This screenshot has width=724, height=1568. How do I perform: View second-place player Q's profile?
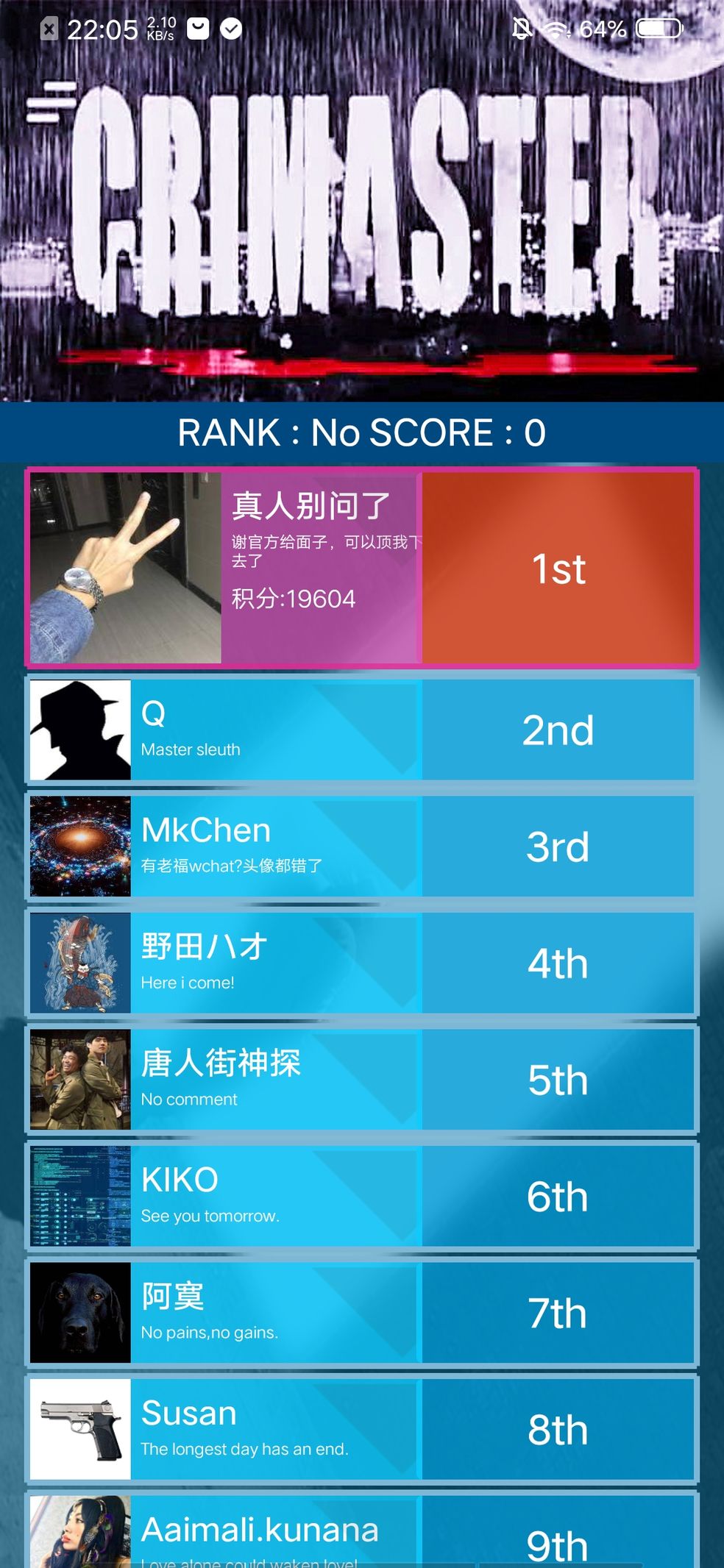pos(362,730)
